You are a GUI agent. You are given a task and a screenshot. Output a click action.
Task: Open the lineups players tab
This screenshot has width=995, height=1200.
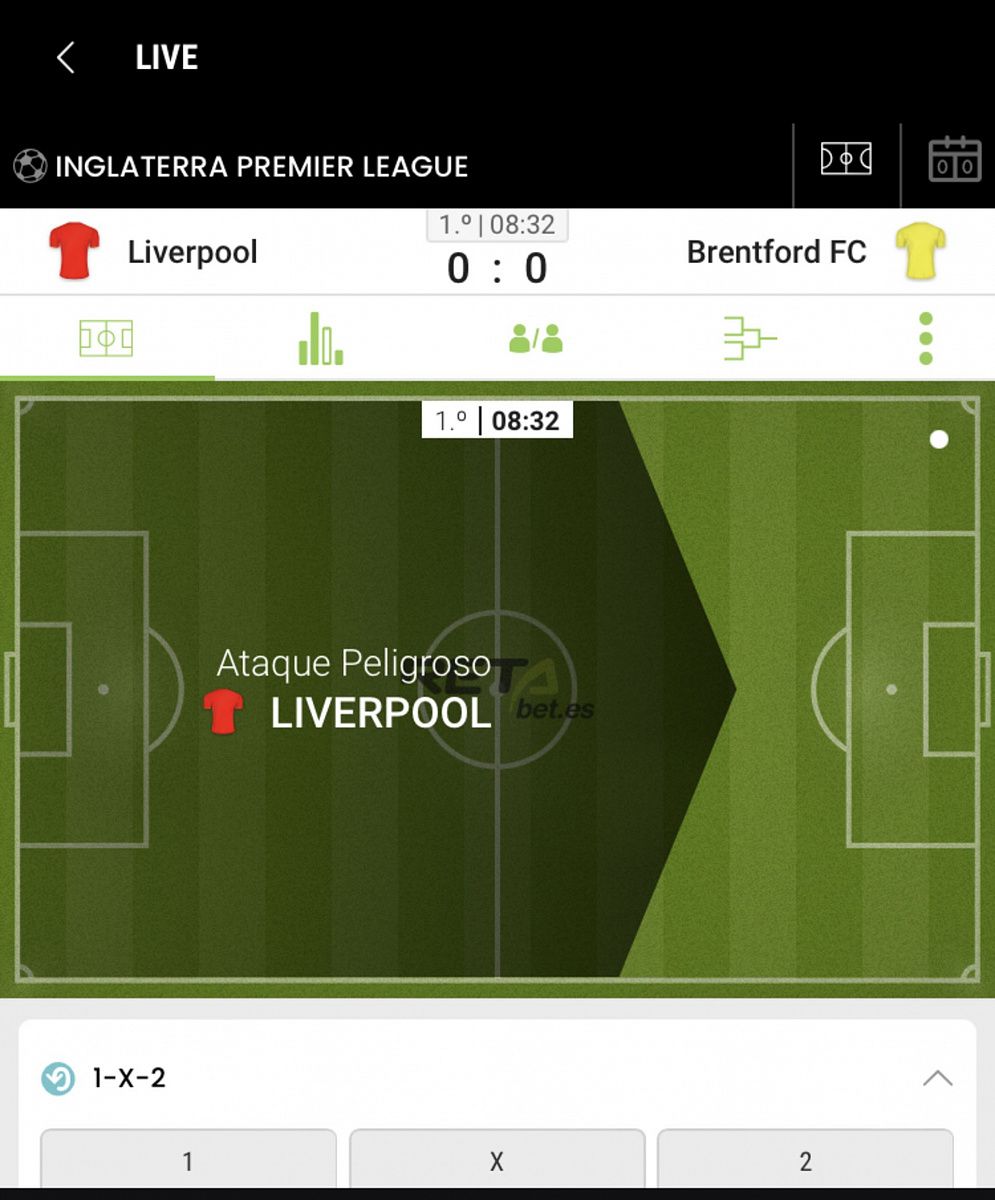536,339
